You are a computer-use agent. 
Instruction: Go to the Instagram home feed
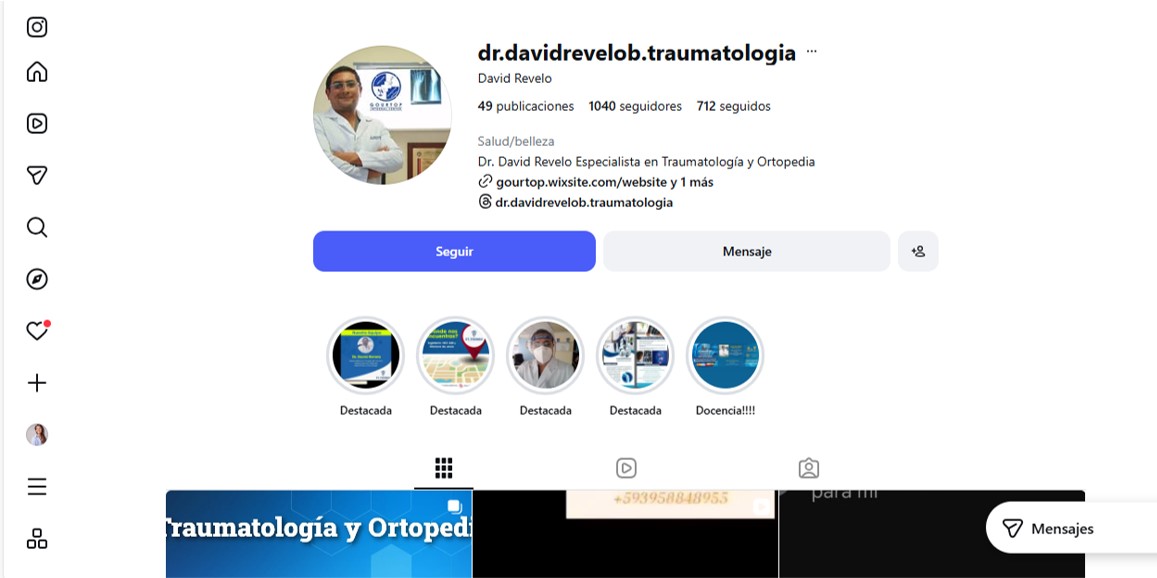tap(37, 72)
